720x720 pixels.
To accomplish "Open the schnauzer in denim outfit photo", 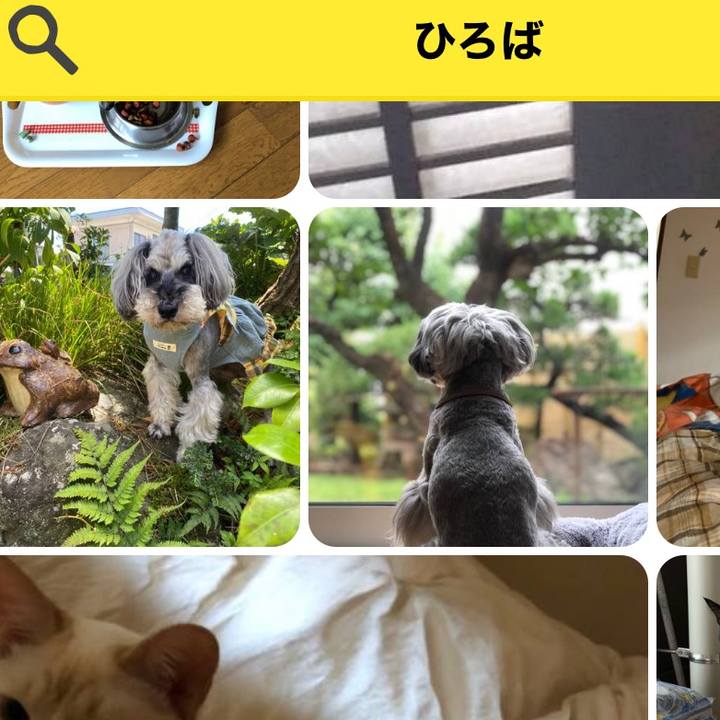I will click(150, 376).
